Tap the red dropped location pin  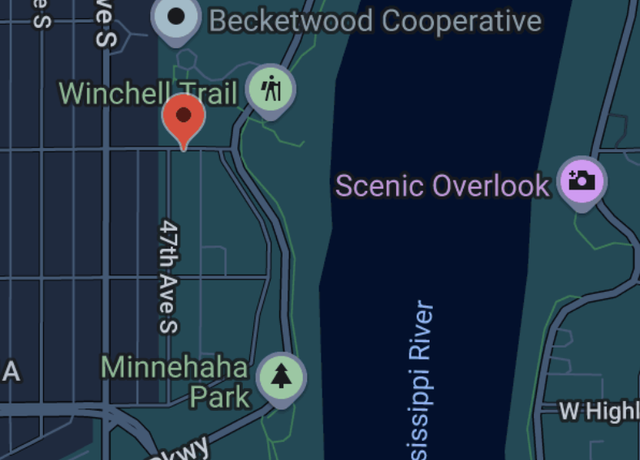click(x=183, y=118)
